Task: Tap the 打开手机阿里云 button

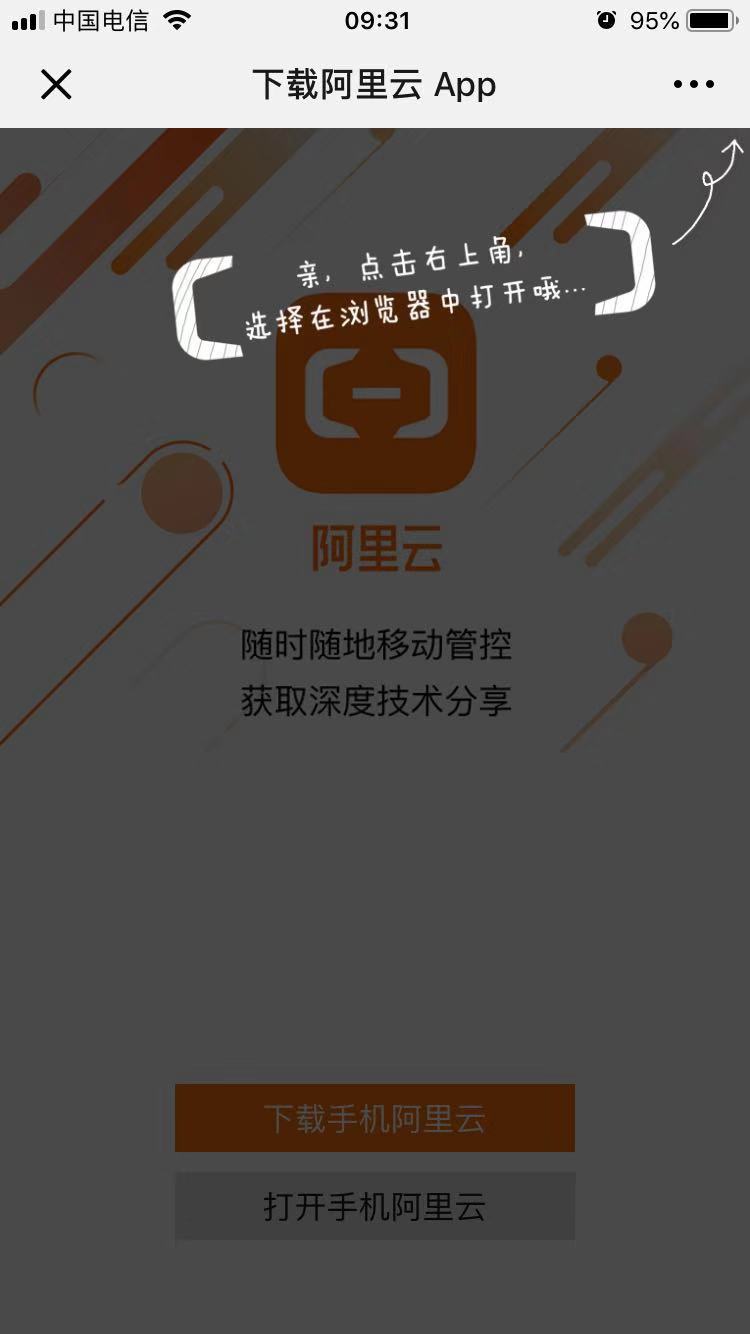Action: [x=374, y=1206]
